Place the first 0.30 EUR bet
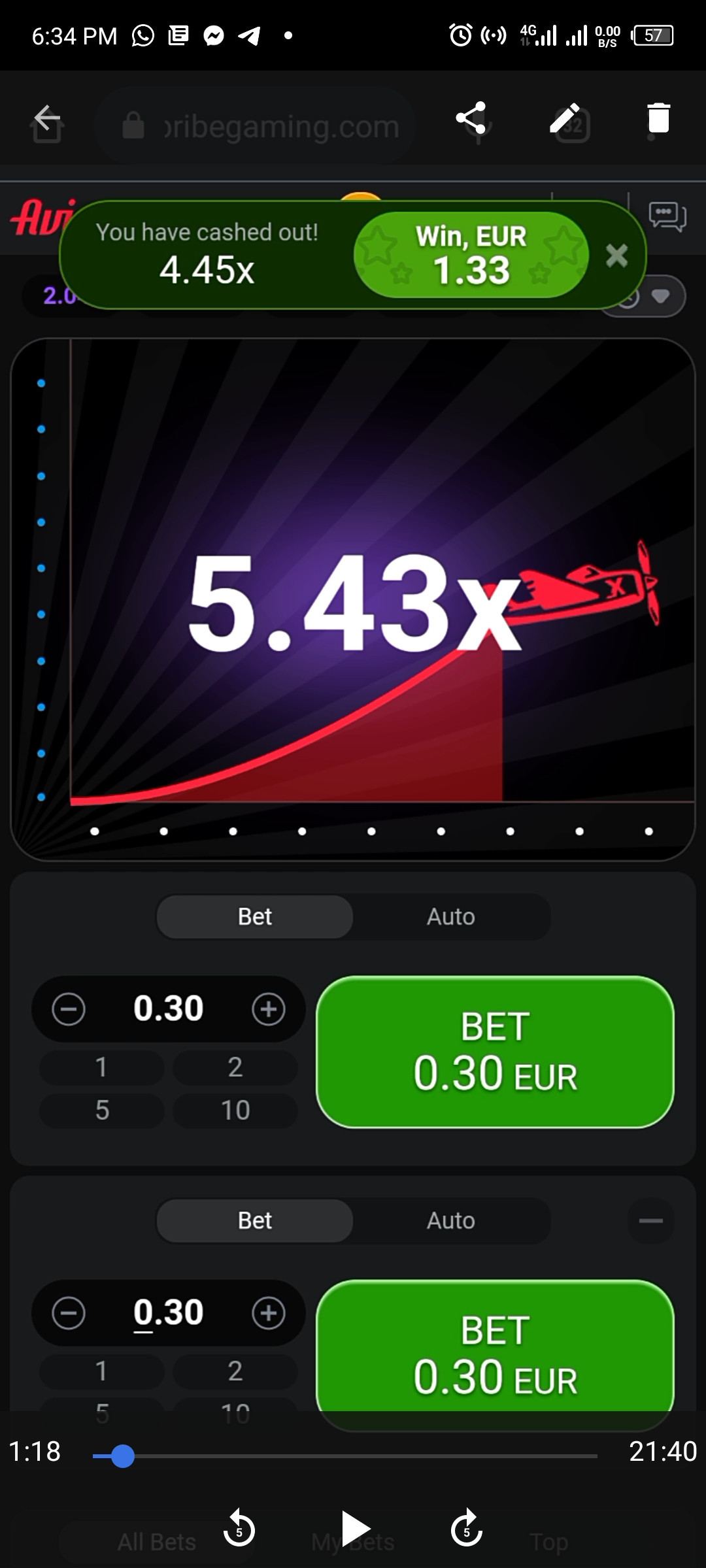The width and height of the screenshot is (706, 1568). (x=495, y=1052)
